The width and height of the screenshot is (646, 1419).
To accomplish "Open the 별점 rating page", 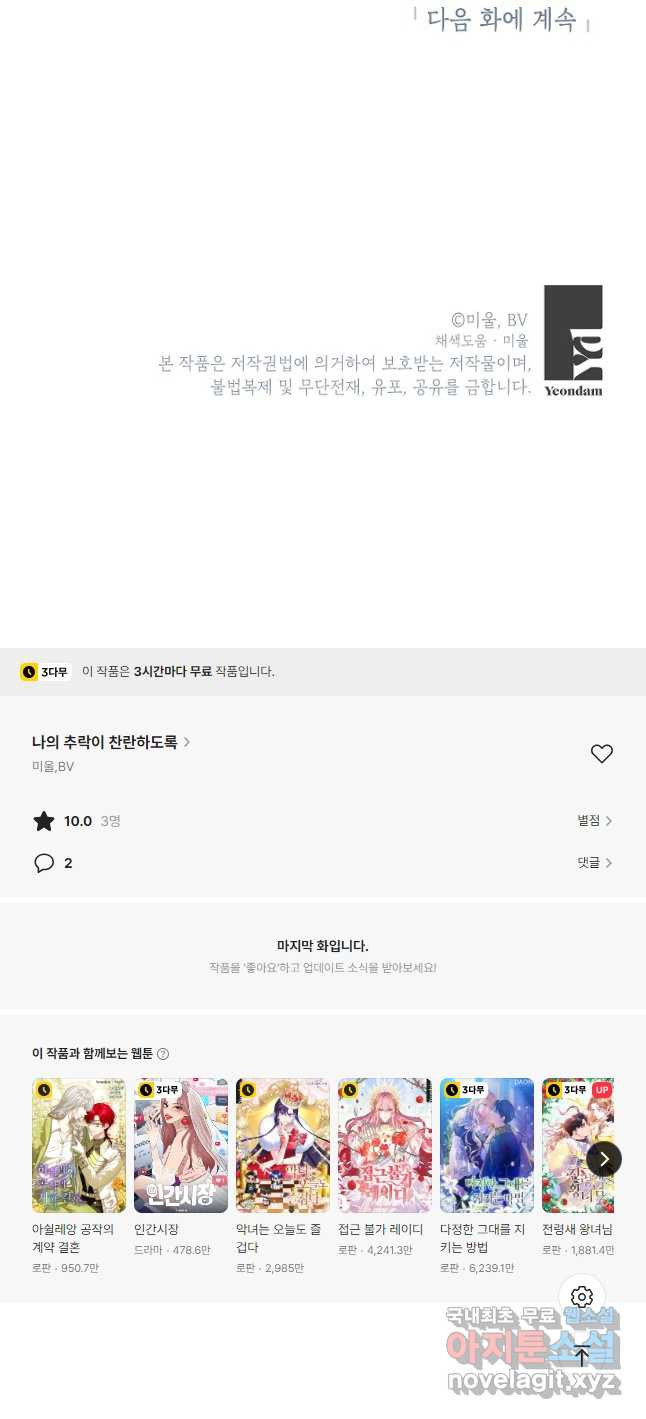I will click(x=594, y=821).
